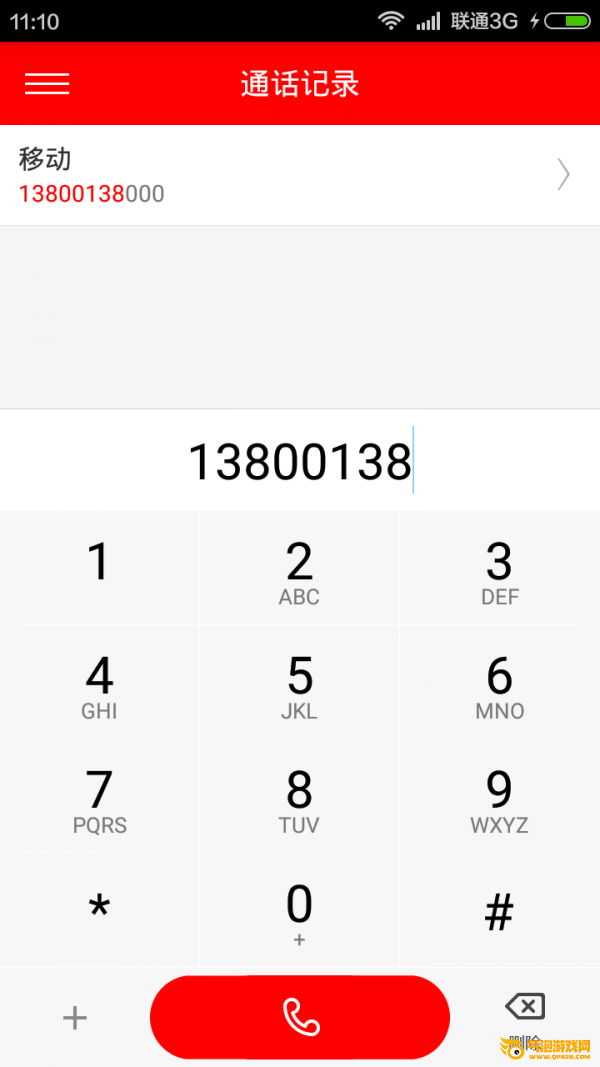Delete the last digit with backspace
This screenshot has width=600, height=1067.
point(525,1007)
